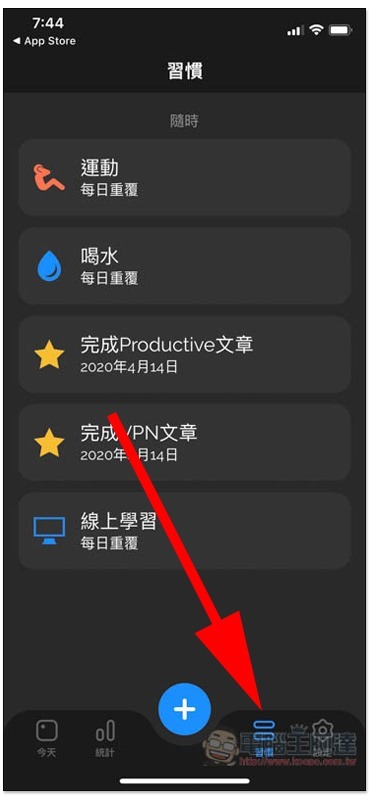The image size is (369, 800).
Task: Add a new habit with the plus button
Action: pyautogui.click(x=184, y=709)
